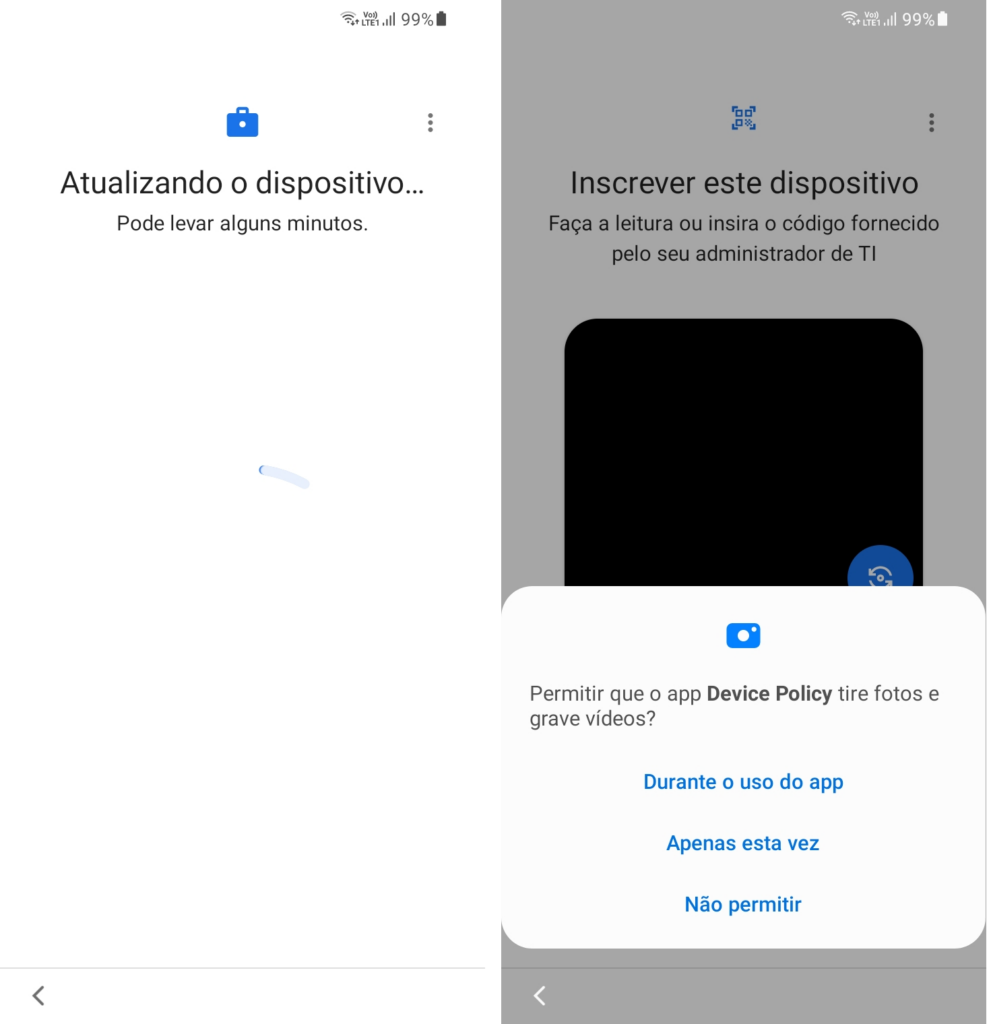This screenshot has height=1024, width=991.
Task: Deny camera access with "Não permitir"
Action: [x=743, y=904]
